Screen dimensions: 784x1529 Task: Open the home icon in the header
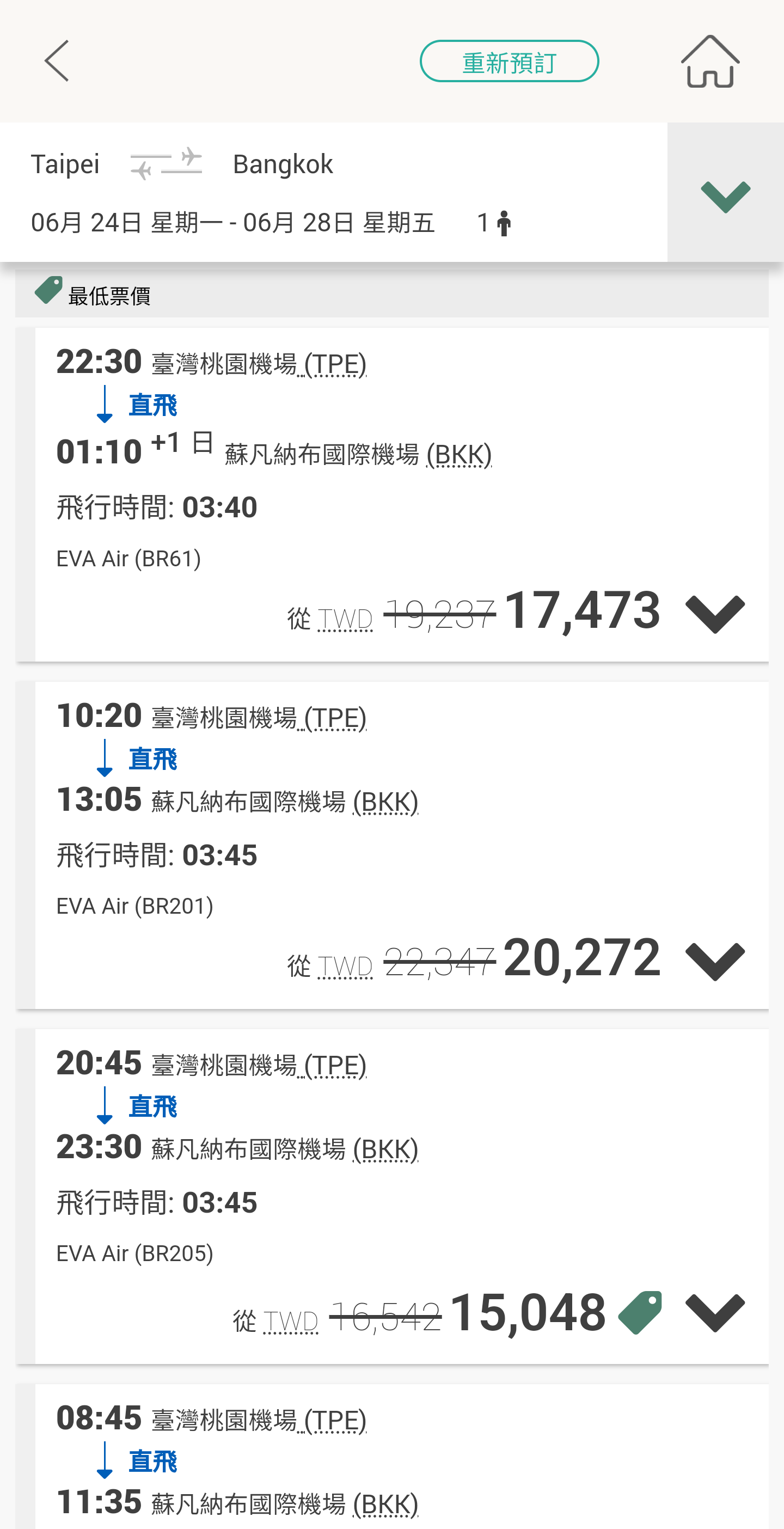click(x=710, y=61)
